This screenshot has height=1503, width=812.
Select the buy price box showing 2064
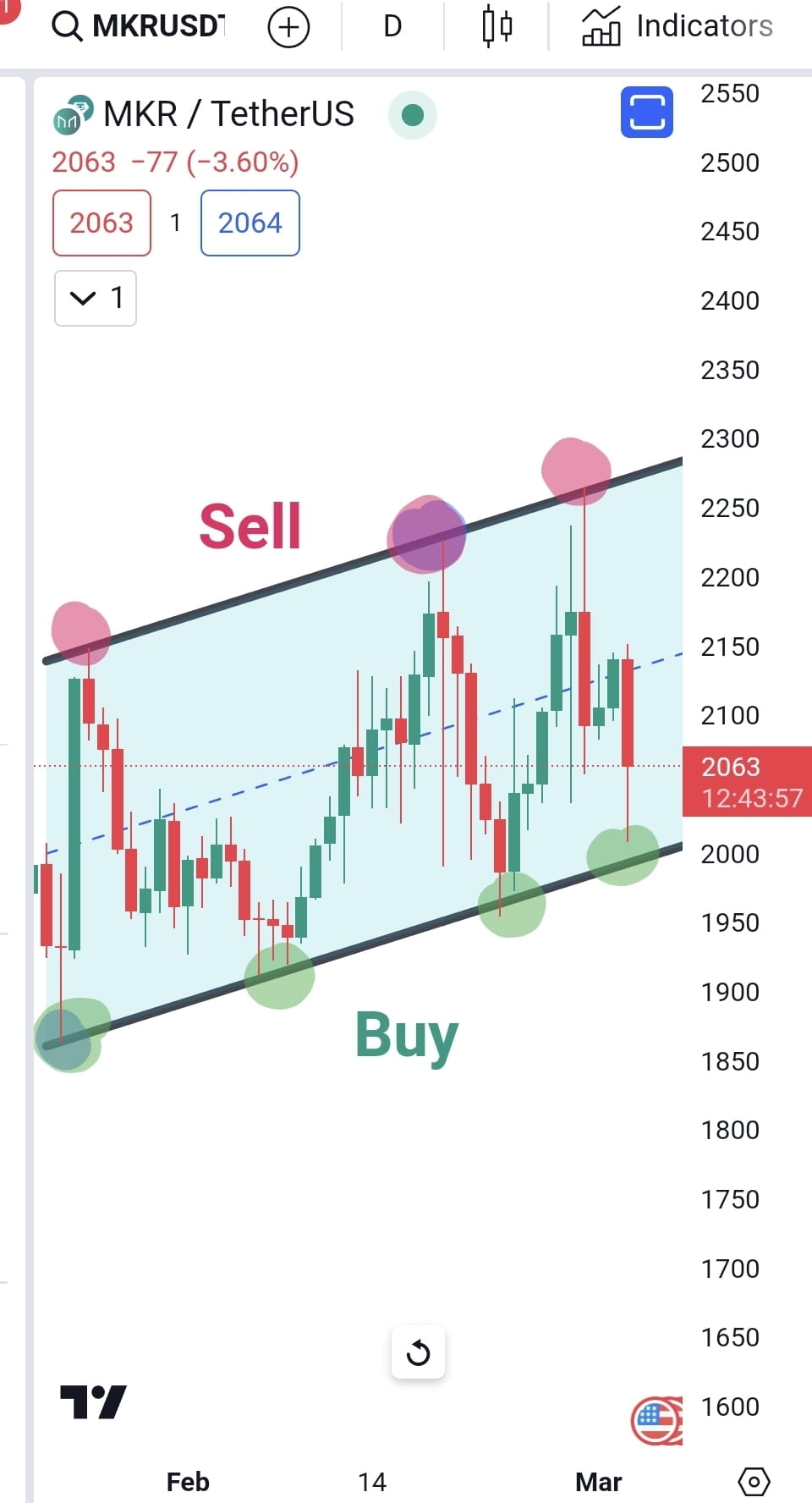click(x=250, y=223)
